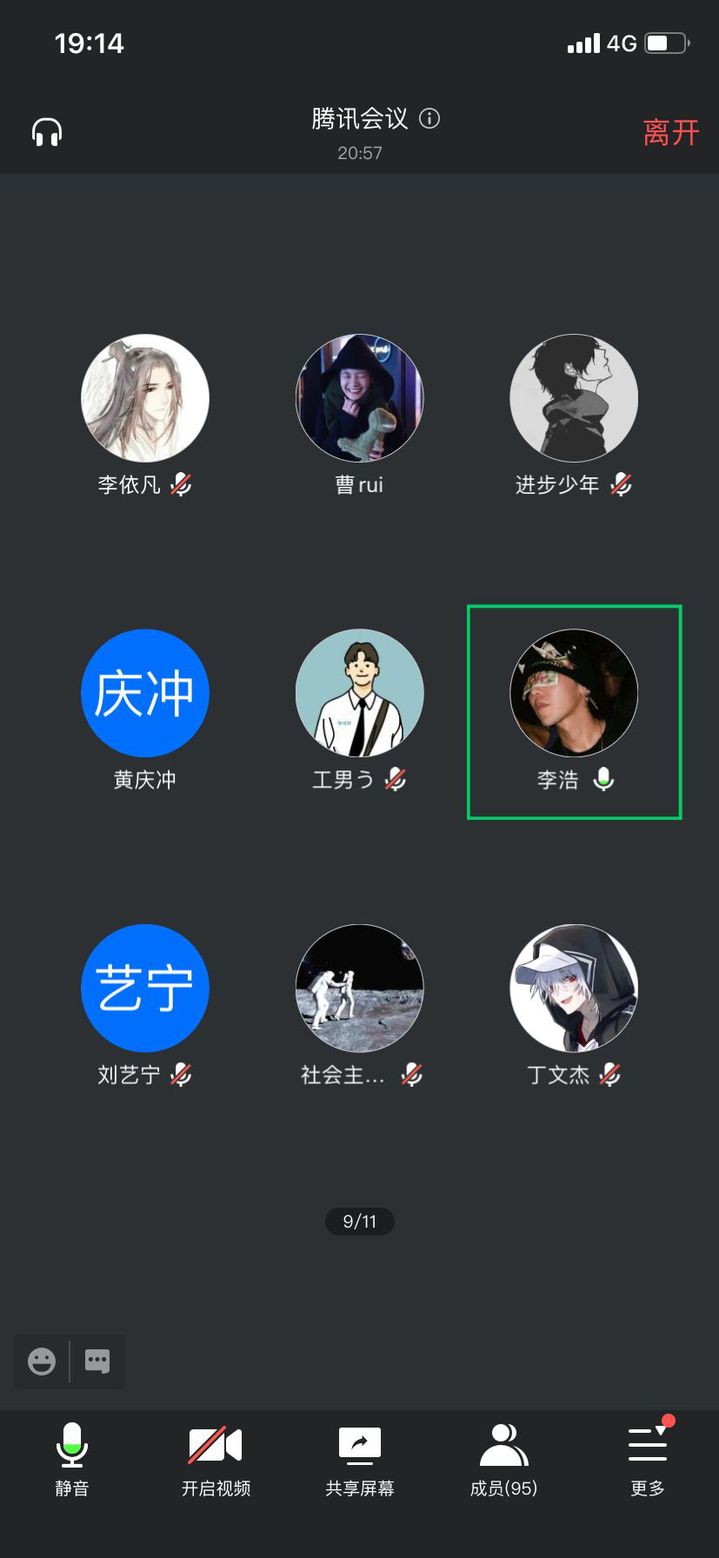
Task: Open the chat message icon
Action: click(x=97, y=1361)
